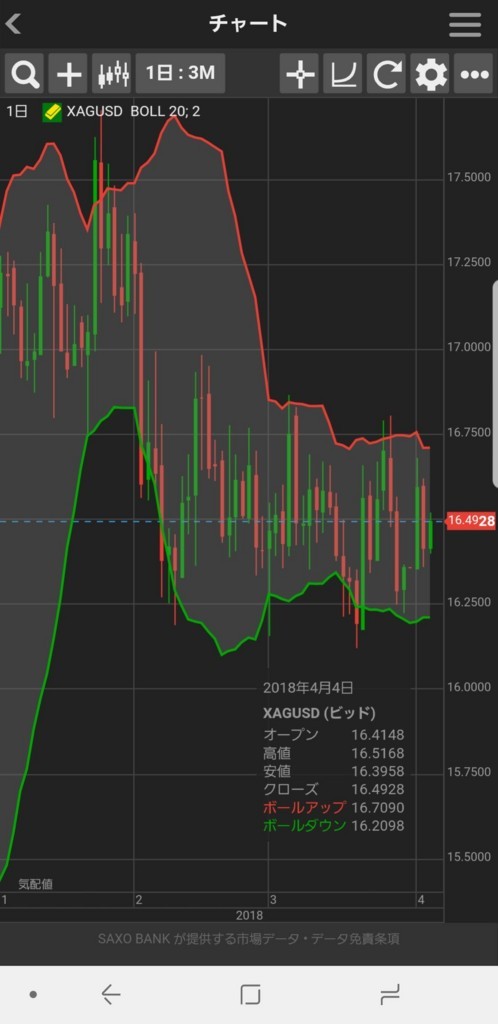This screenshot has width=498, height=1024.
Task: Open the chart settings gear
Action: point(430,74)
